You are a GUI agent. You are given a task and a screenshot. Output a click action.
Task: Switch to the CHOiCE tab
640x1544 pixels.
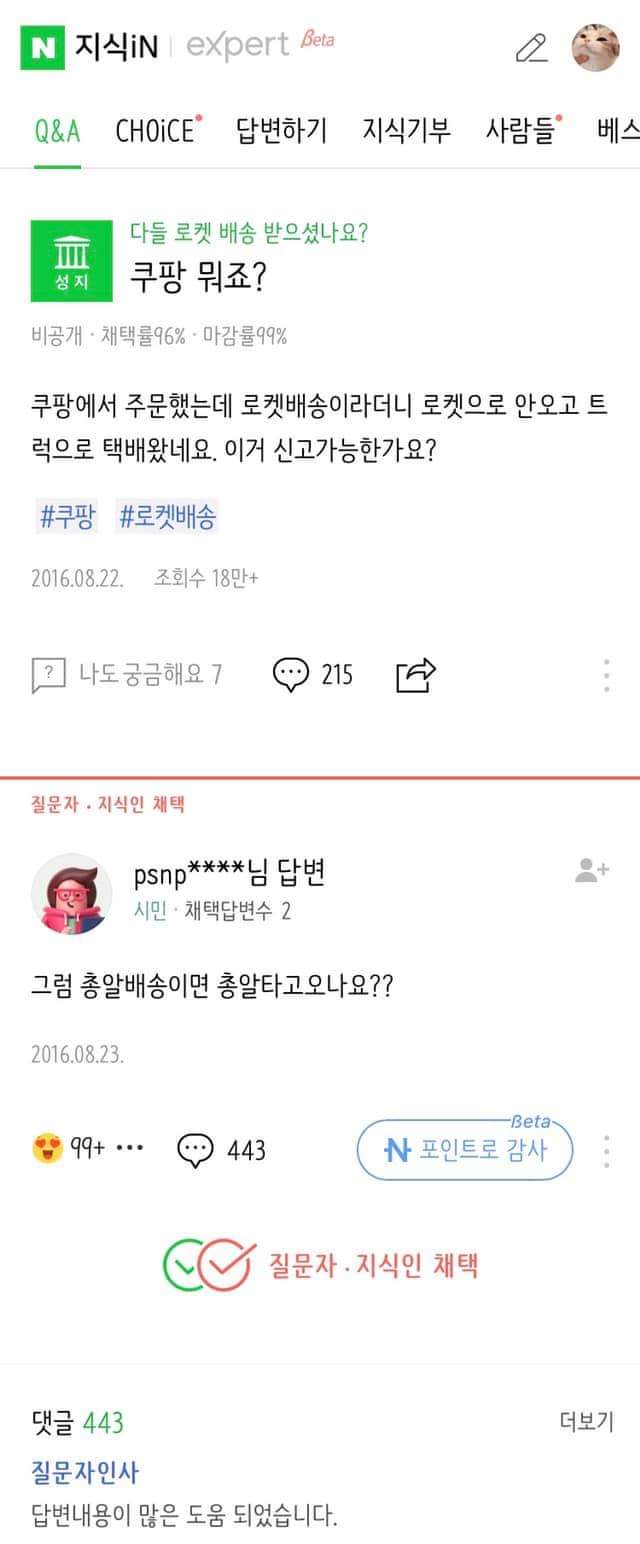coord(157,130)
